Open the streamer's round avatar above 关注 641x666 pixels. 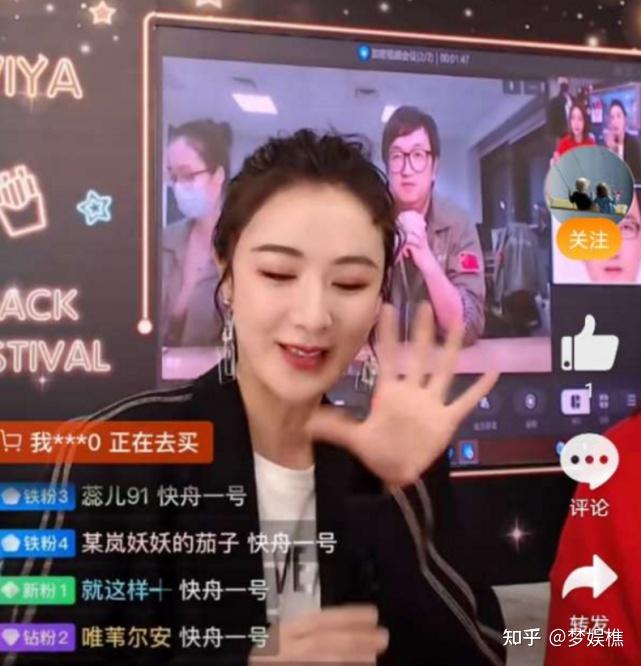tap(589, 184)
